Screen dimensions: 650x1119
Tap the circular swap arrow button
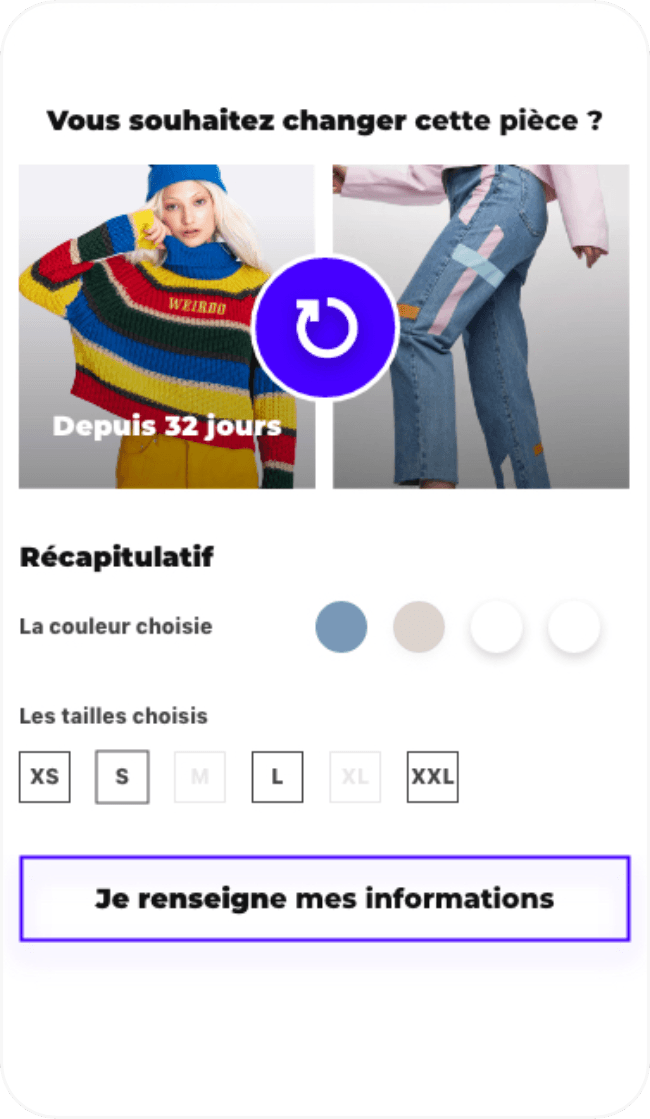coord(326,328)
